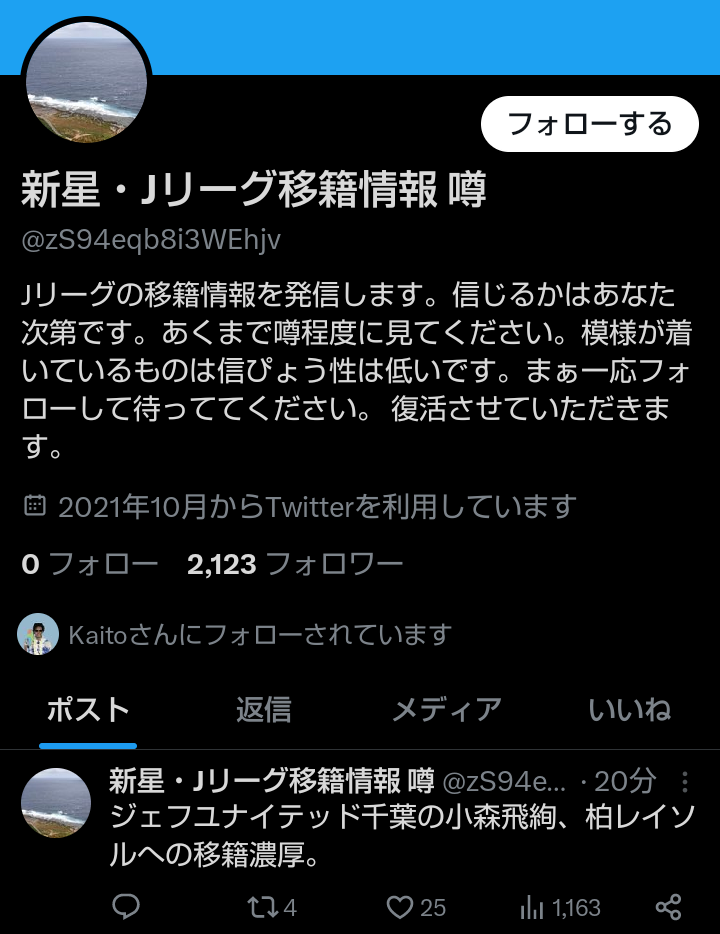Open the avatar beside the 小森飛絢 post
The image size is (720, 934).
pos(56,803)
